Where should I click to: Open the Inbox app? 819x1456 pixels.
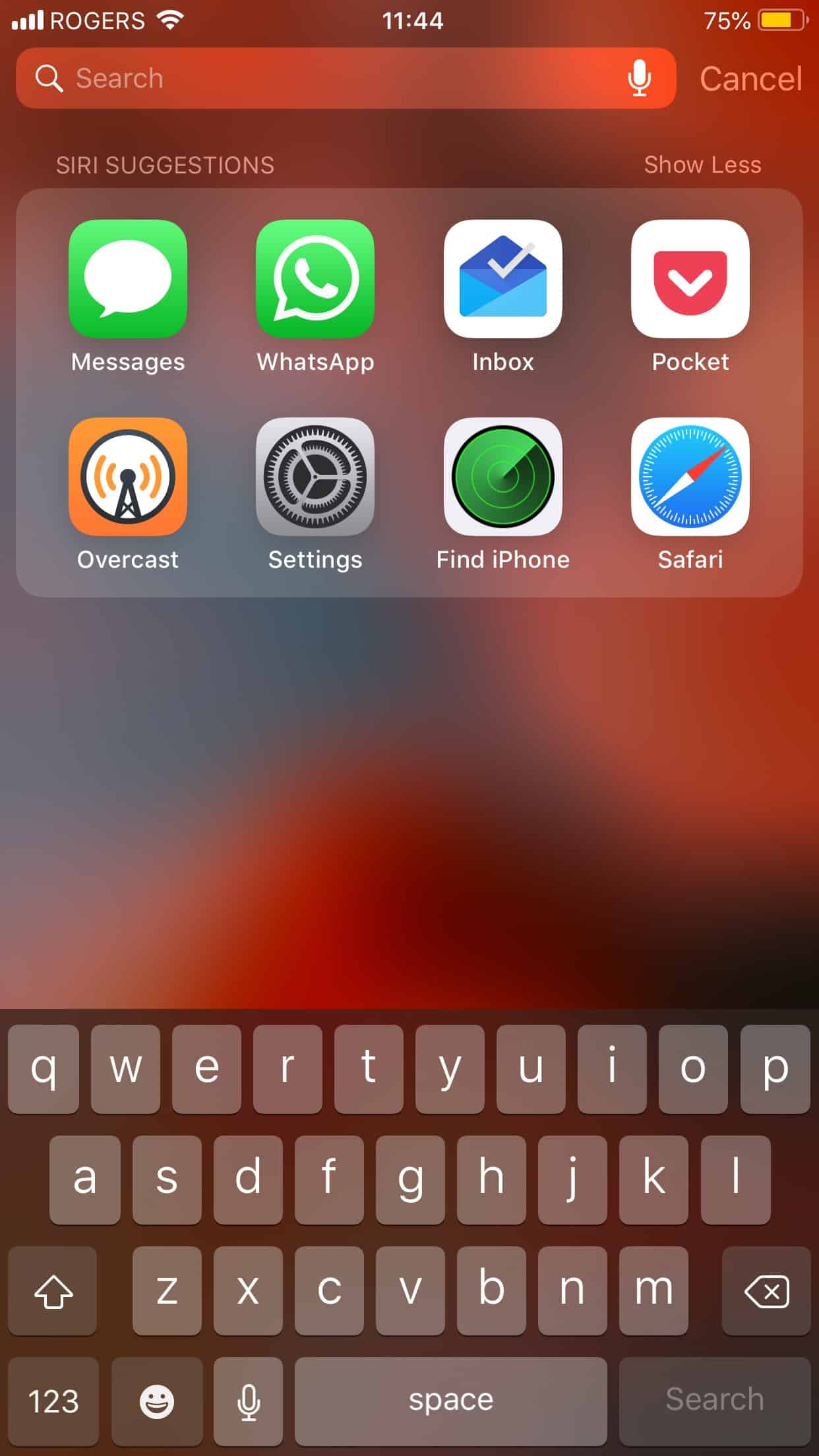pos(502,279)
